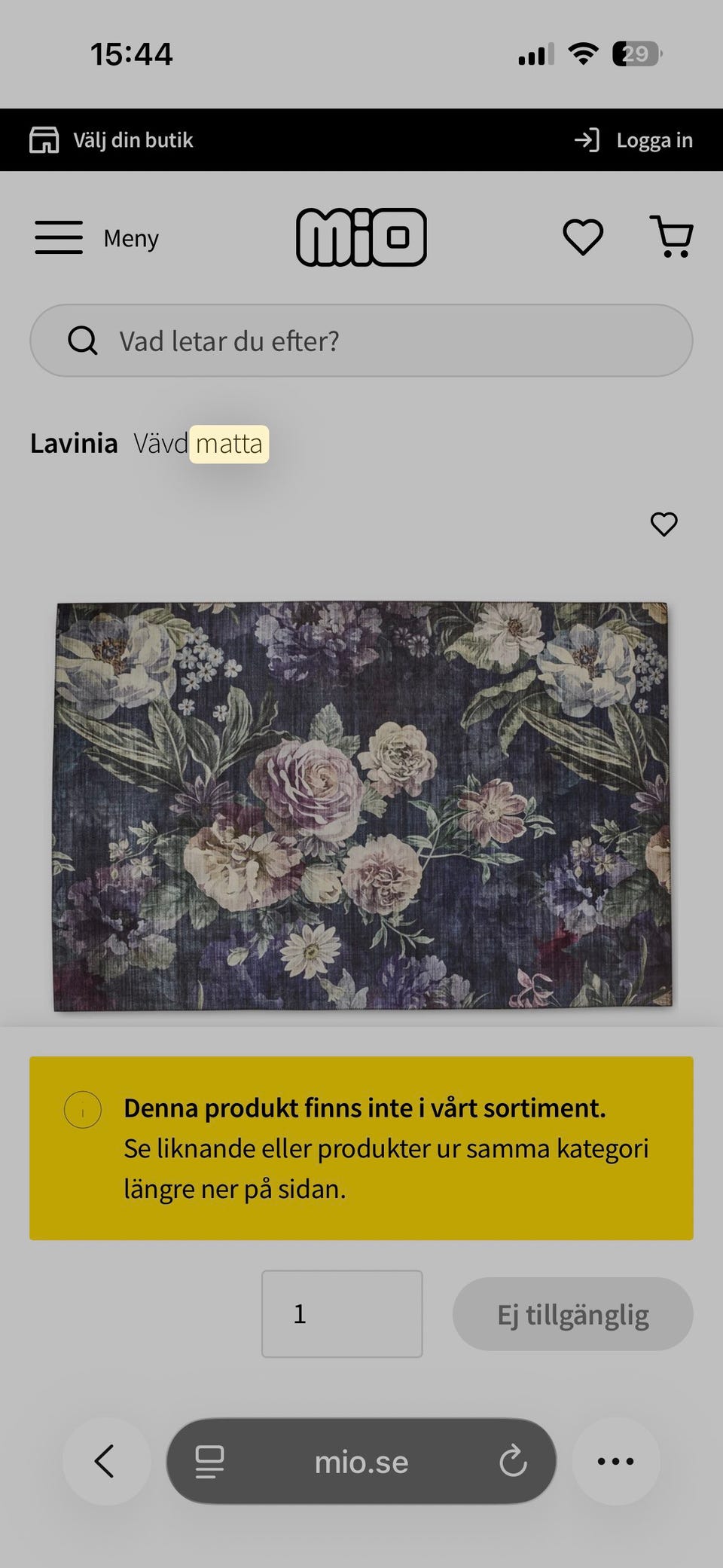
Task: Open Välj din butik
Action: click(x=133, y=139)
